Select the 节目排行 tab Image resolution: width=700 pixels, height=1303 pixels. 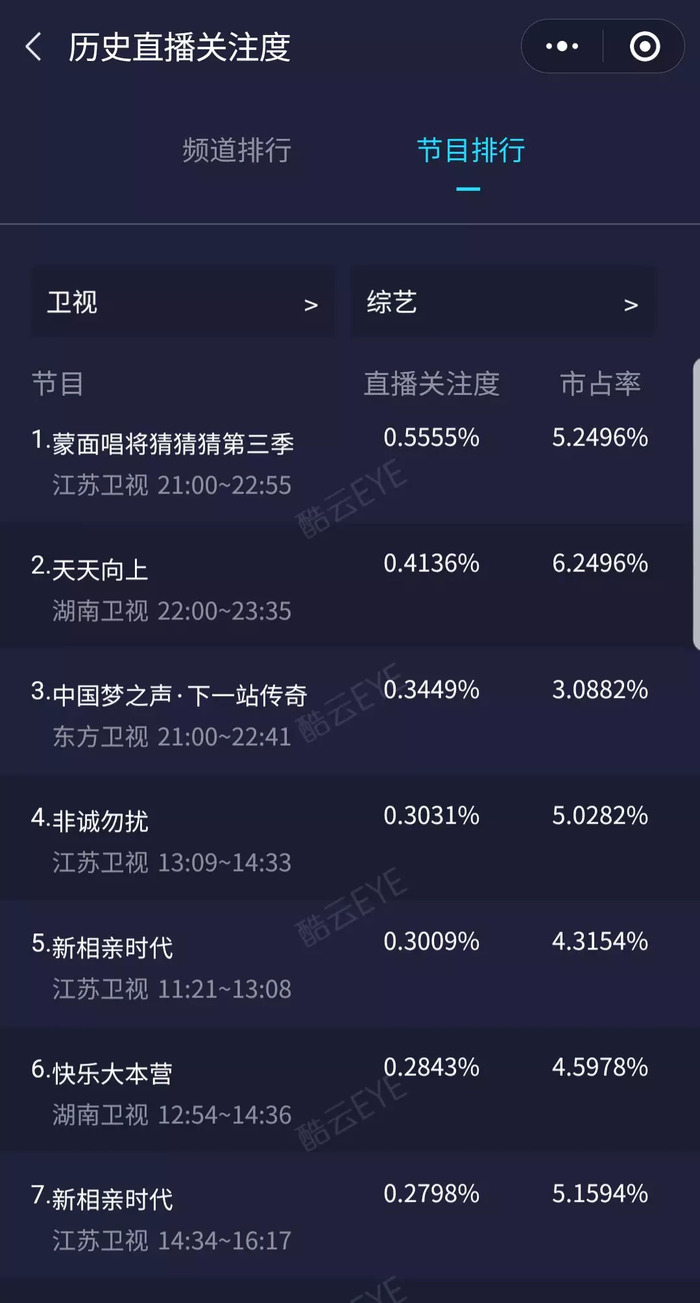pyautogui.click(x=471, y=151)
